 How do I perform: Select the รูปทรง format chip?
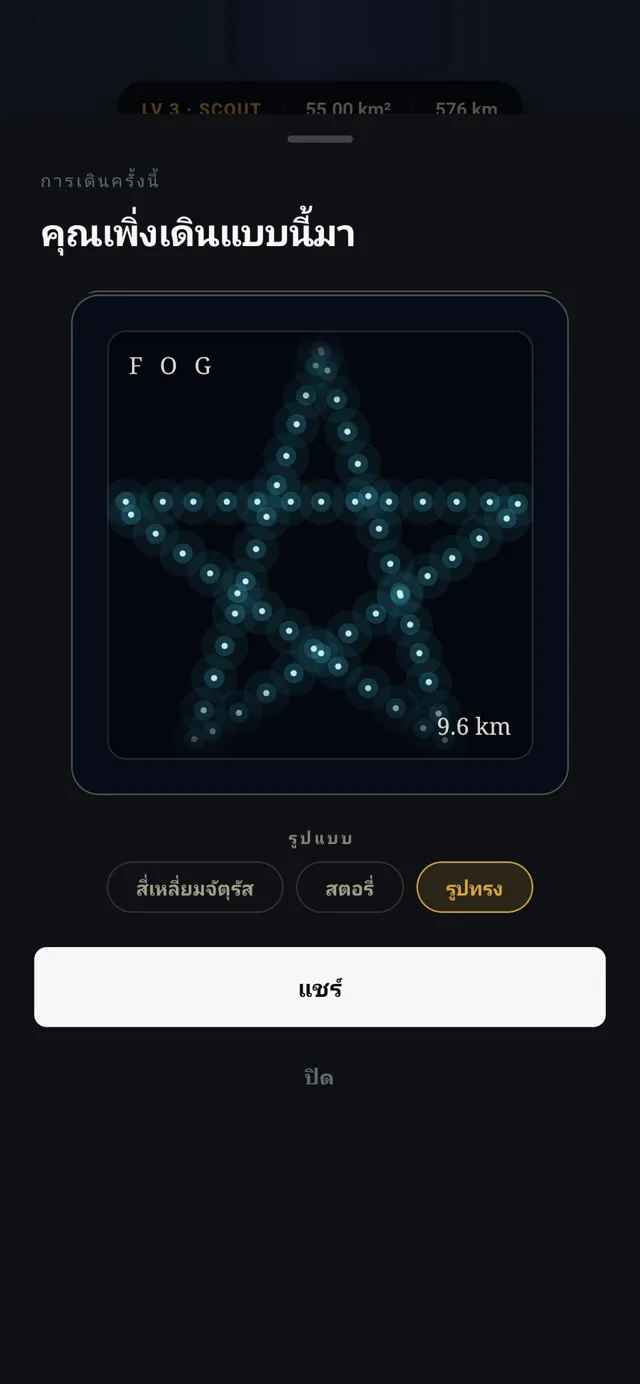coord(474,887)
